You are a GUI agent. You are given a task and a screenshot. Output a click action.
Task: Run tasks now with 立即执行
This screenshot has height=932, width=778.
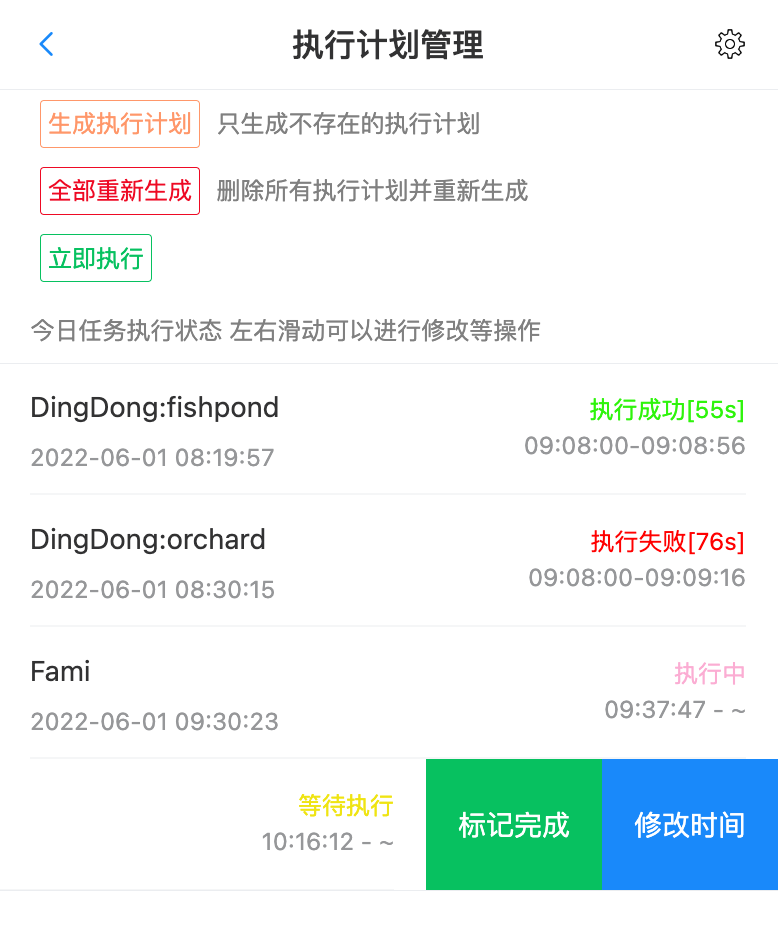pos(96,258)
